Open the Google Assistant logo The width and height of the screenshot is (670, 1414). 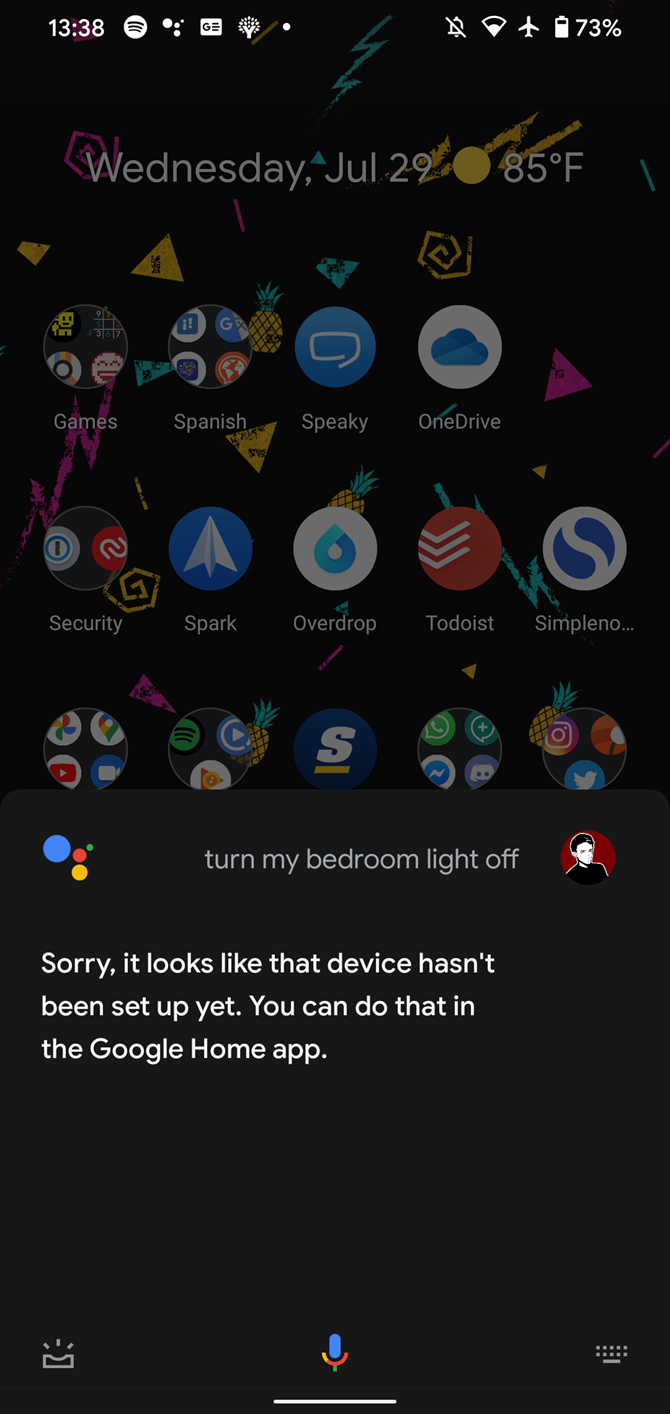click(x=69, y=858)
